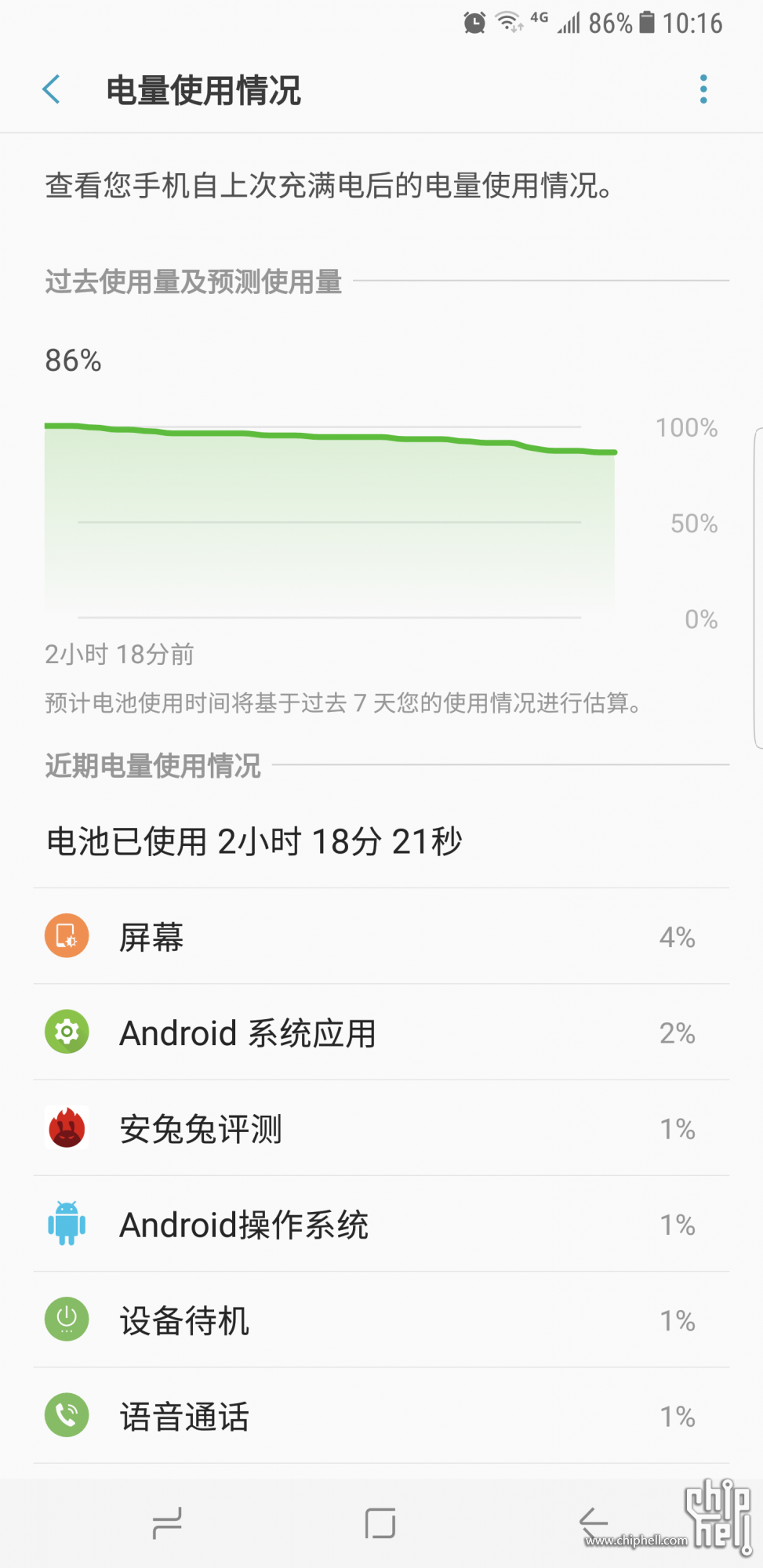
Task: Open the overflow menu with three dots
Action: pos(703,89)
